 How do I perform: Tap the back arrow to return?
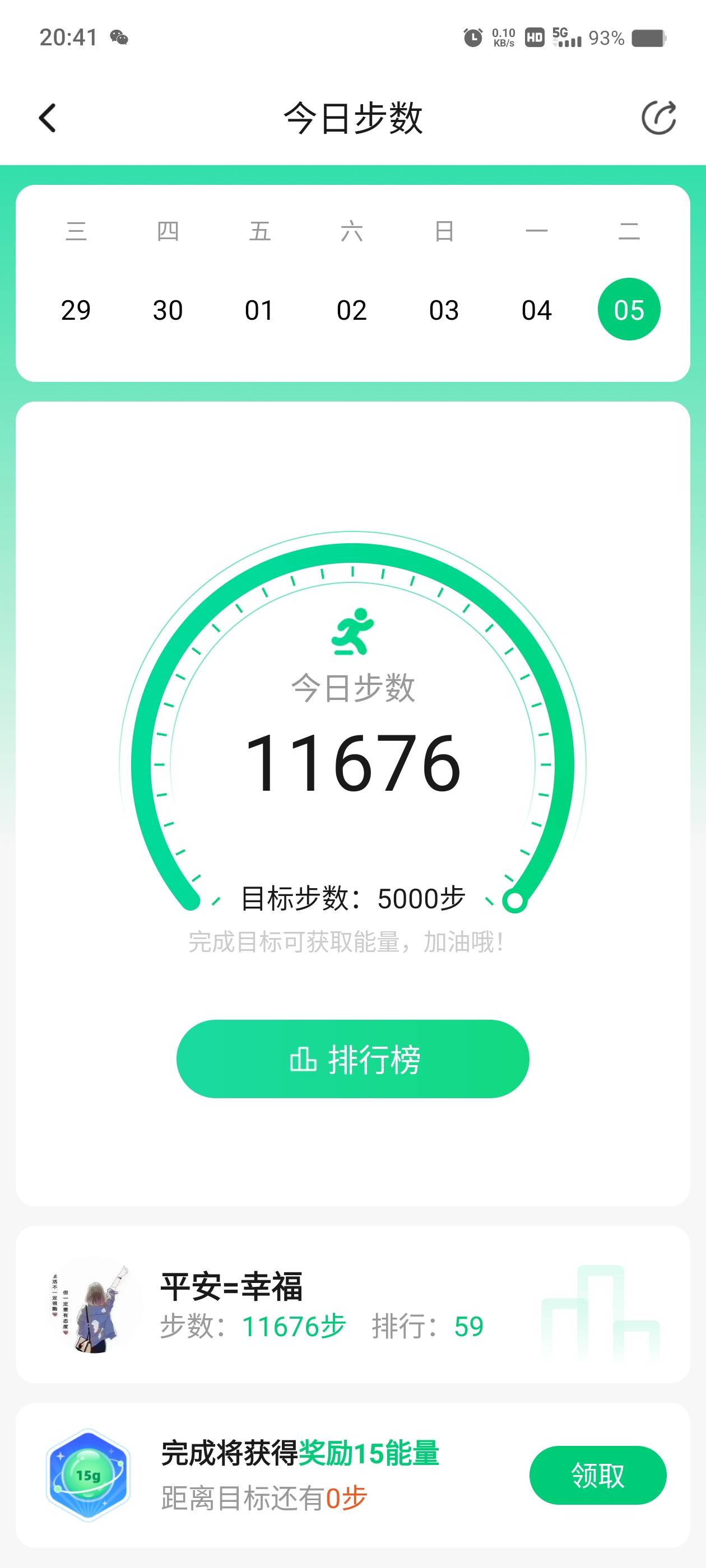pyautogui.click(x=46, y=118)
